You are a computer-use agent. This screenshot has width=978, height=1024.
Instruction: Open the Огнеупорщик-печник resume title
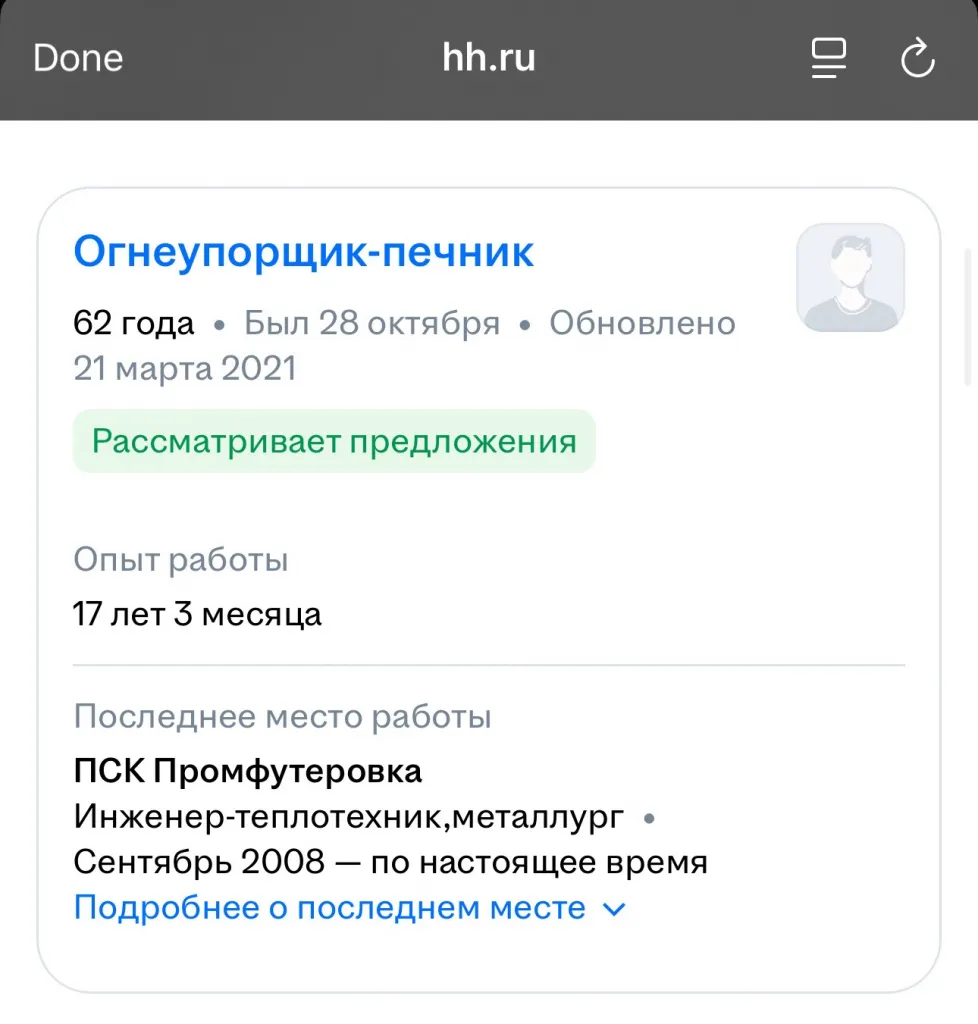pyautogui.click(x=304, y=252)
